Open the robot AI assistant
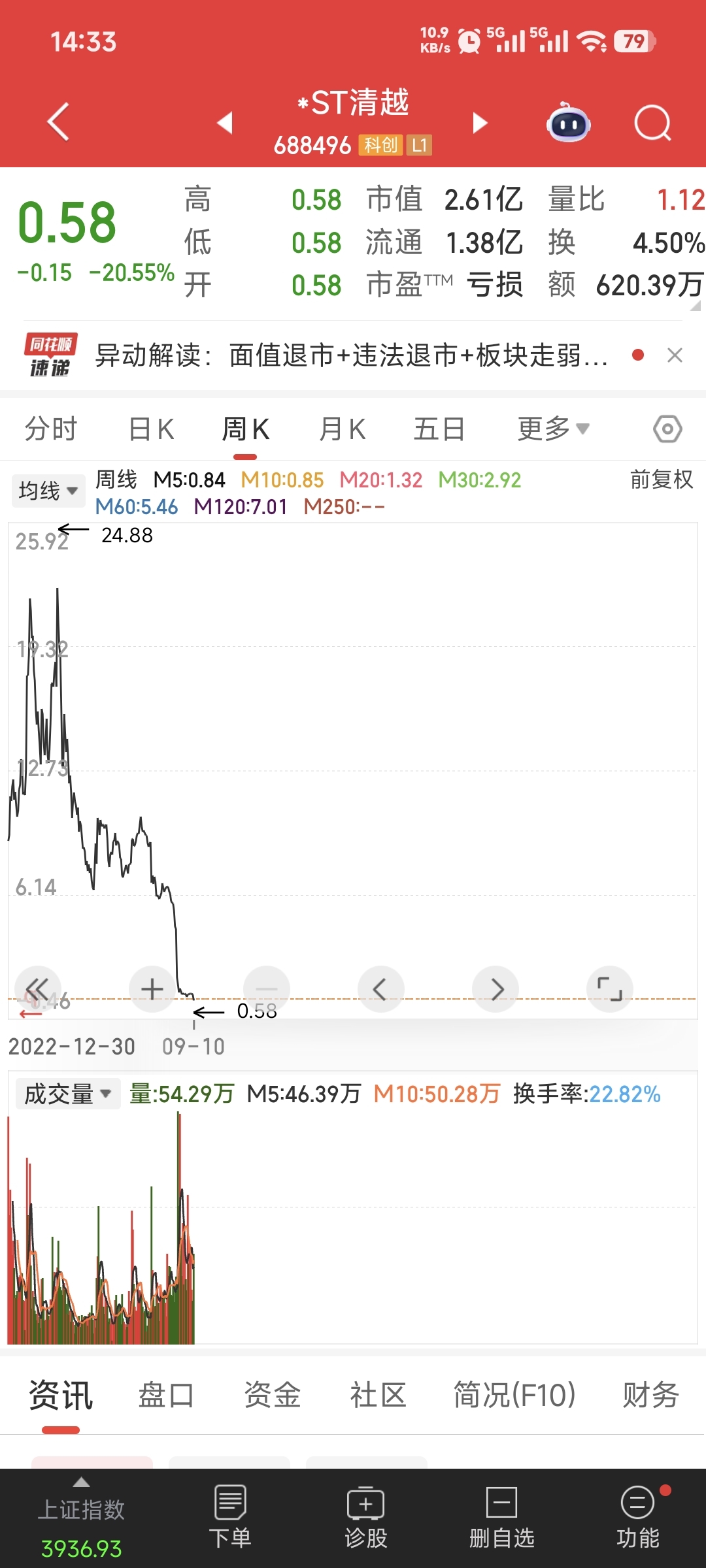This screenshot has width=706, height=1568. (569, 122)
